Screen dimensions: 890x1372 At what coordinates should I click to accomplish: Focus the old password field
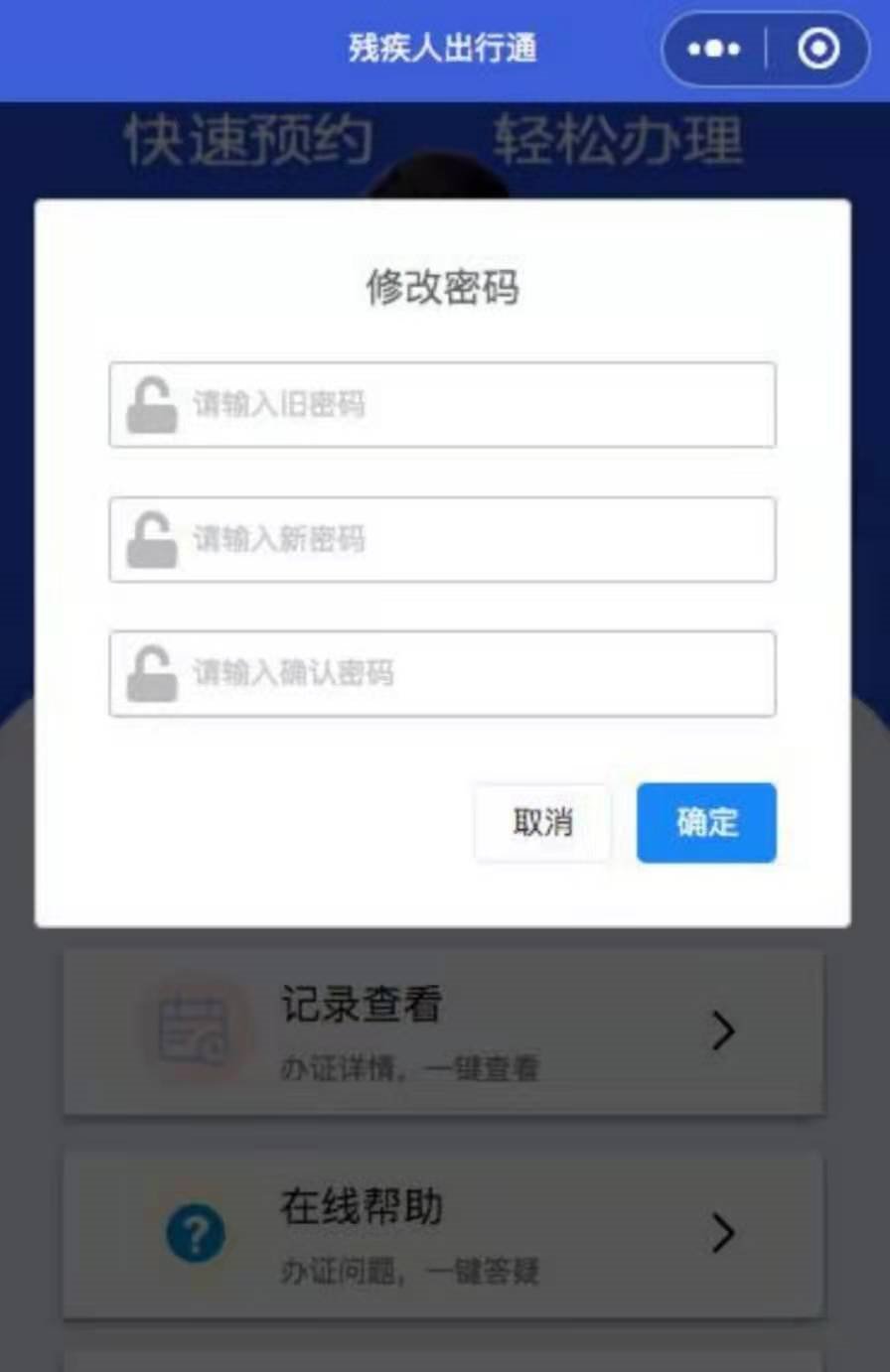coord(442,405)
